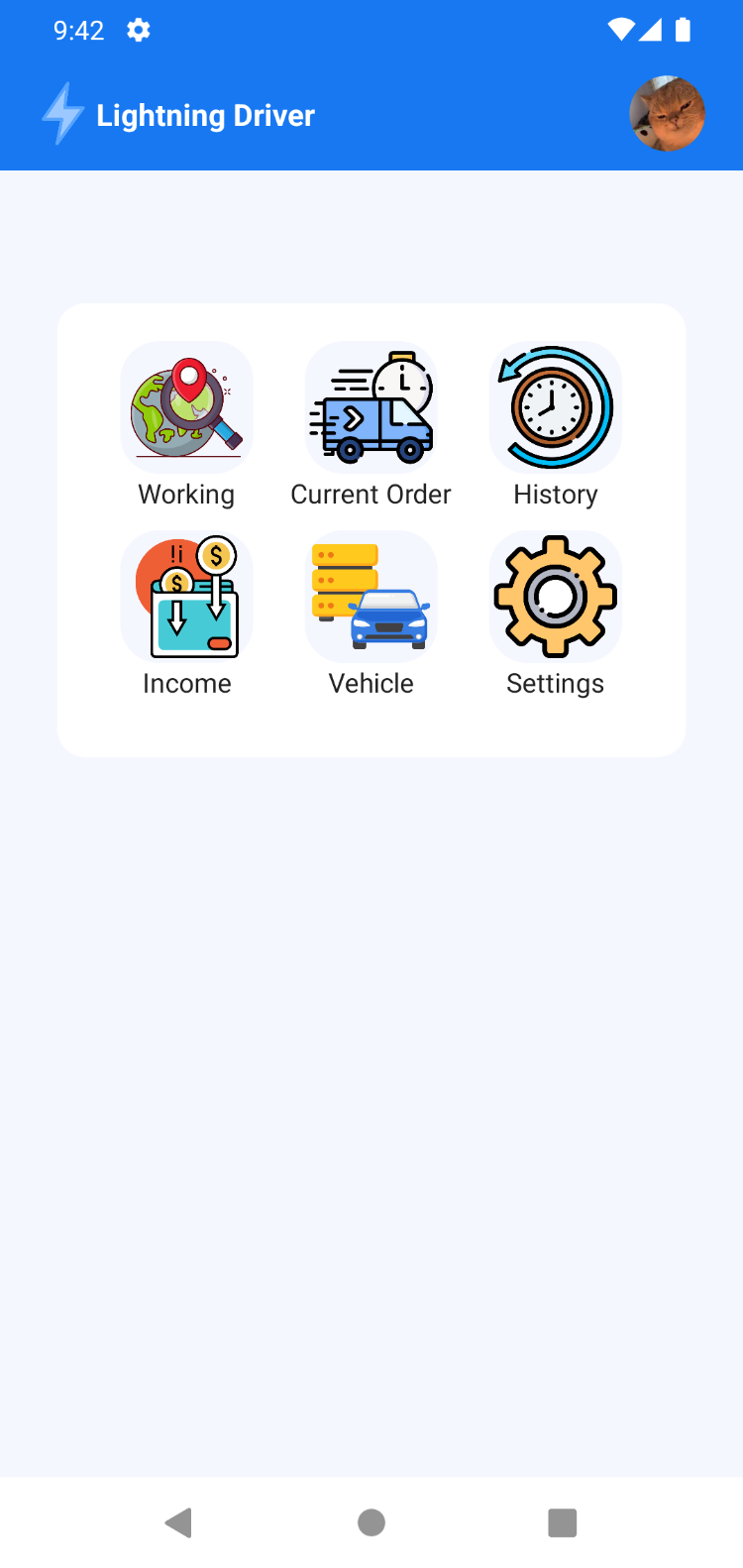
Task: Tap the battery indicator in status bar
Action: tap(683, 31)
